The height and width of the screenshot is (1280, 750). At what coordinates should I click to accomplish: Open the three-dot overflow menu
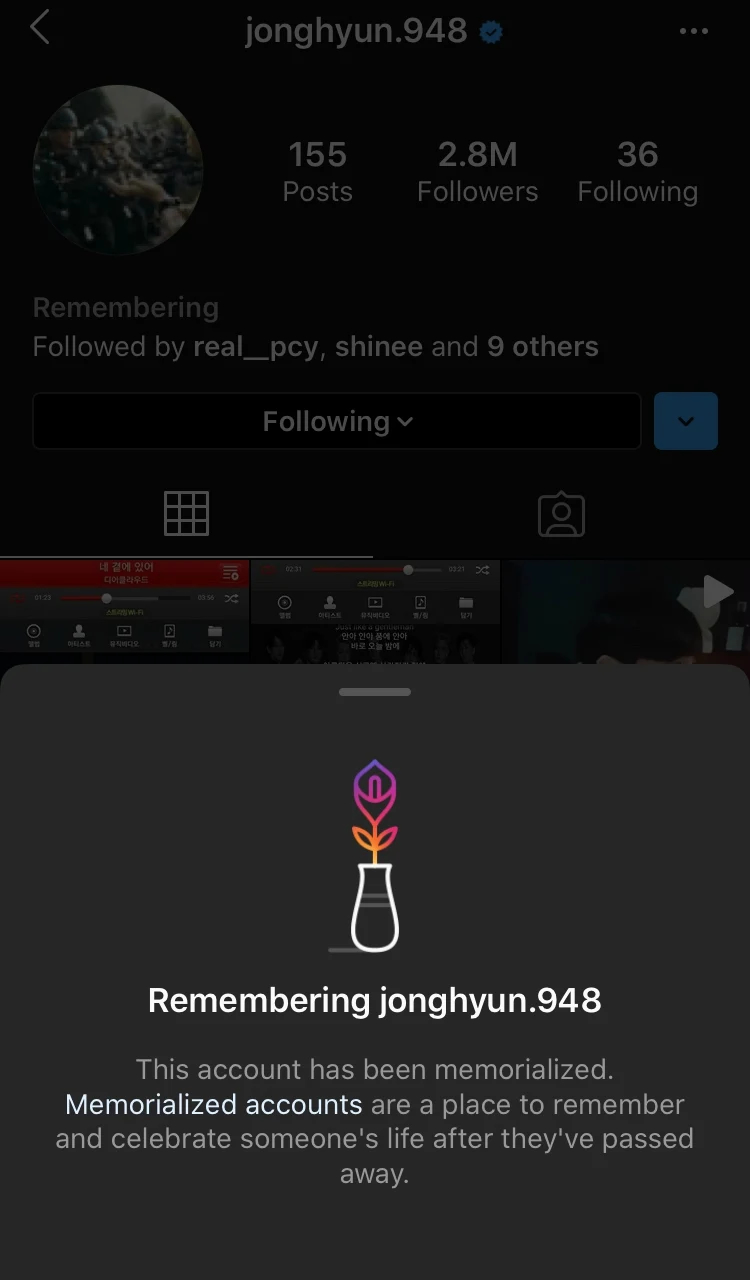693,31
